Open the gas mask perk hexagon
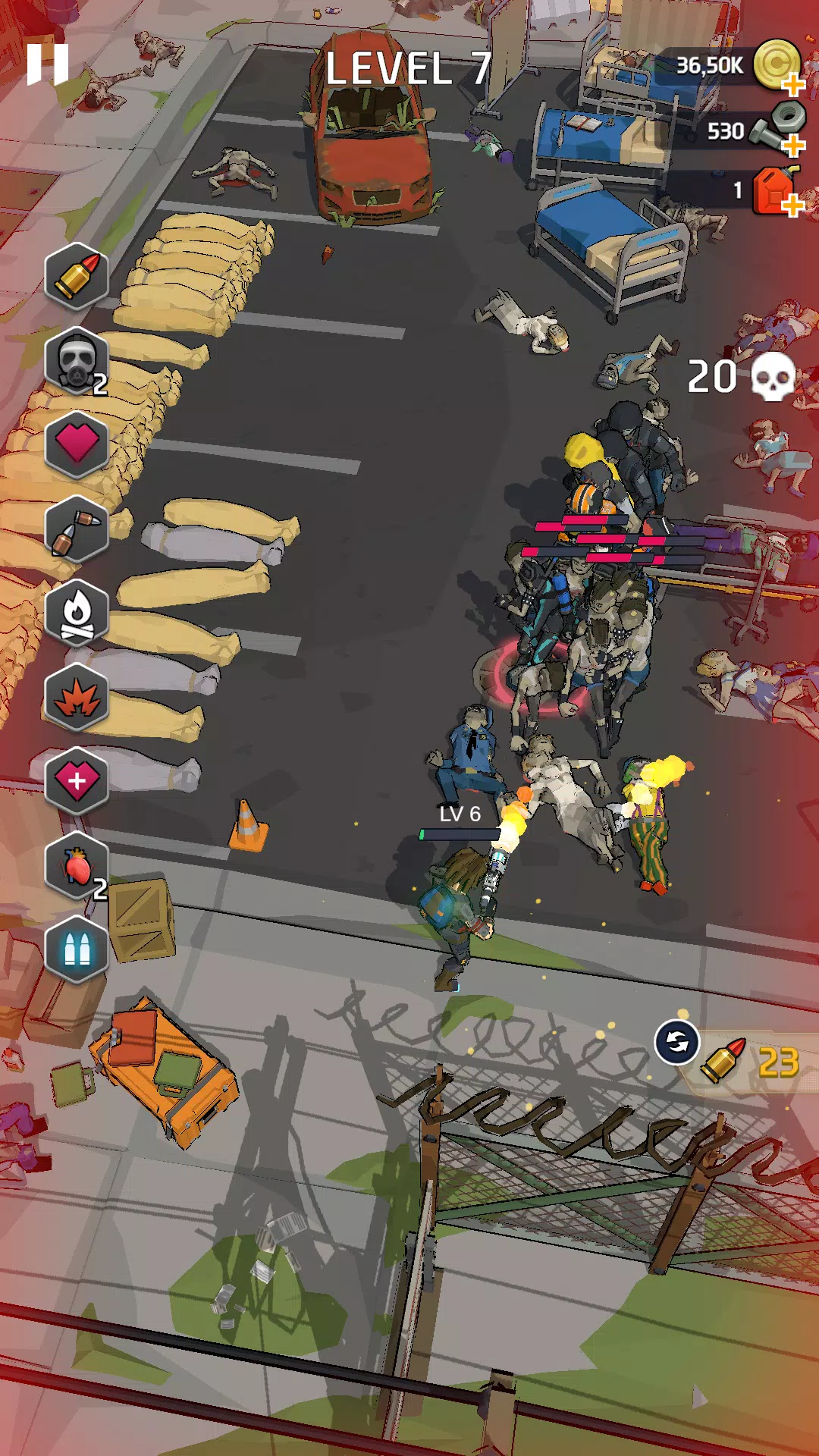This screenshot has width=819, height=1456. click(77, 361)
